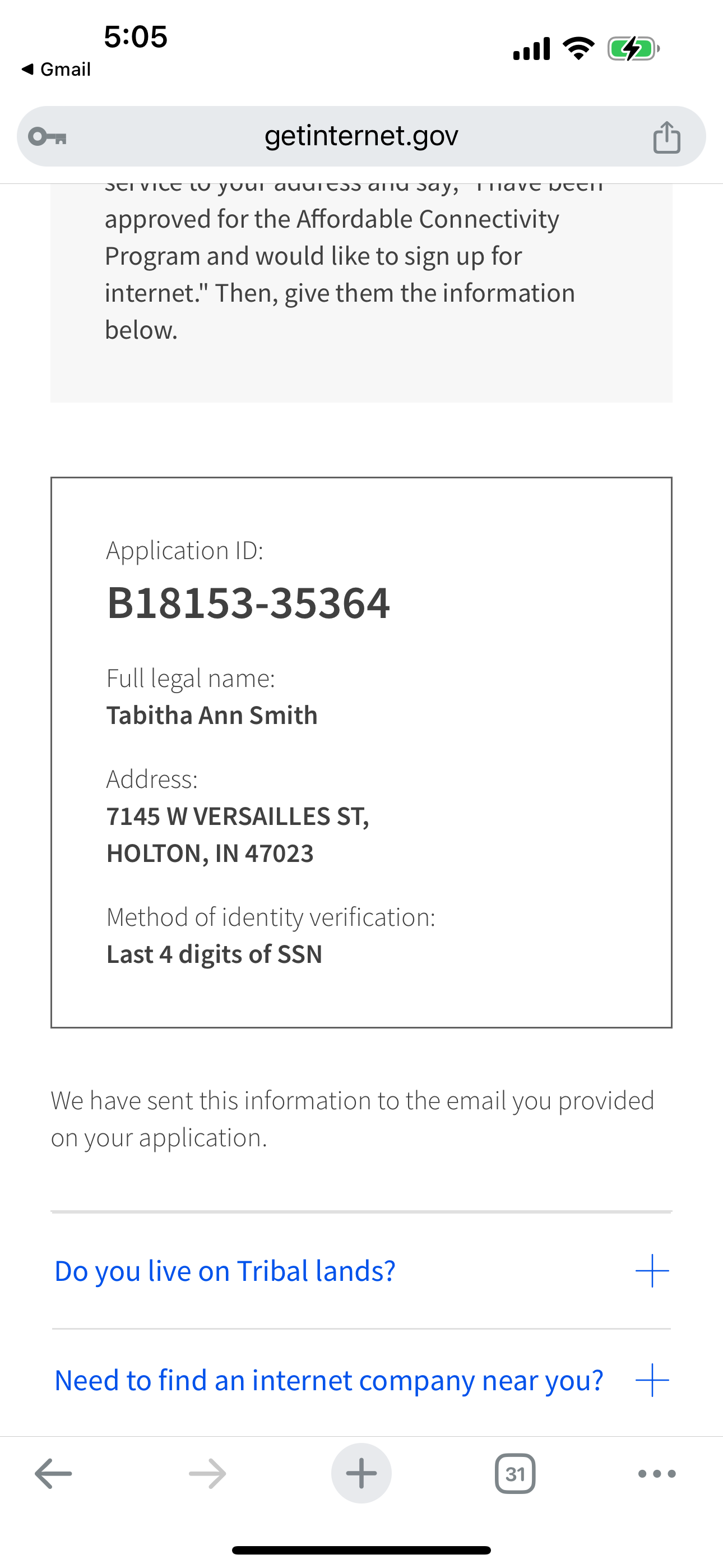723x1568 pixels.
Task: Tap the getinternet.gov address bar
Action: point(361,136)
